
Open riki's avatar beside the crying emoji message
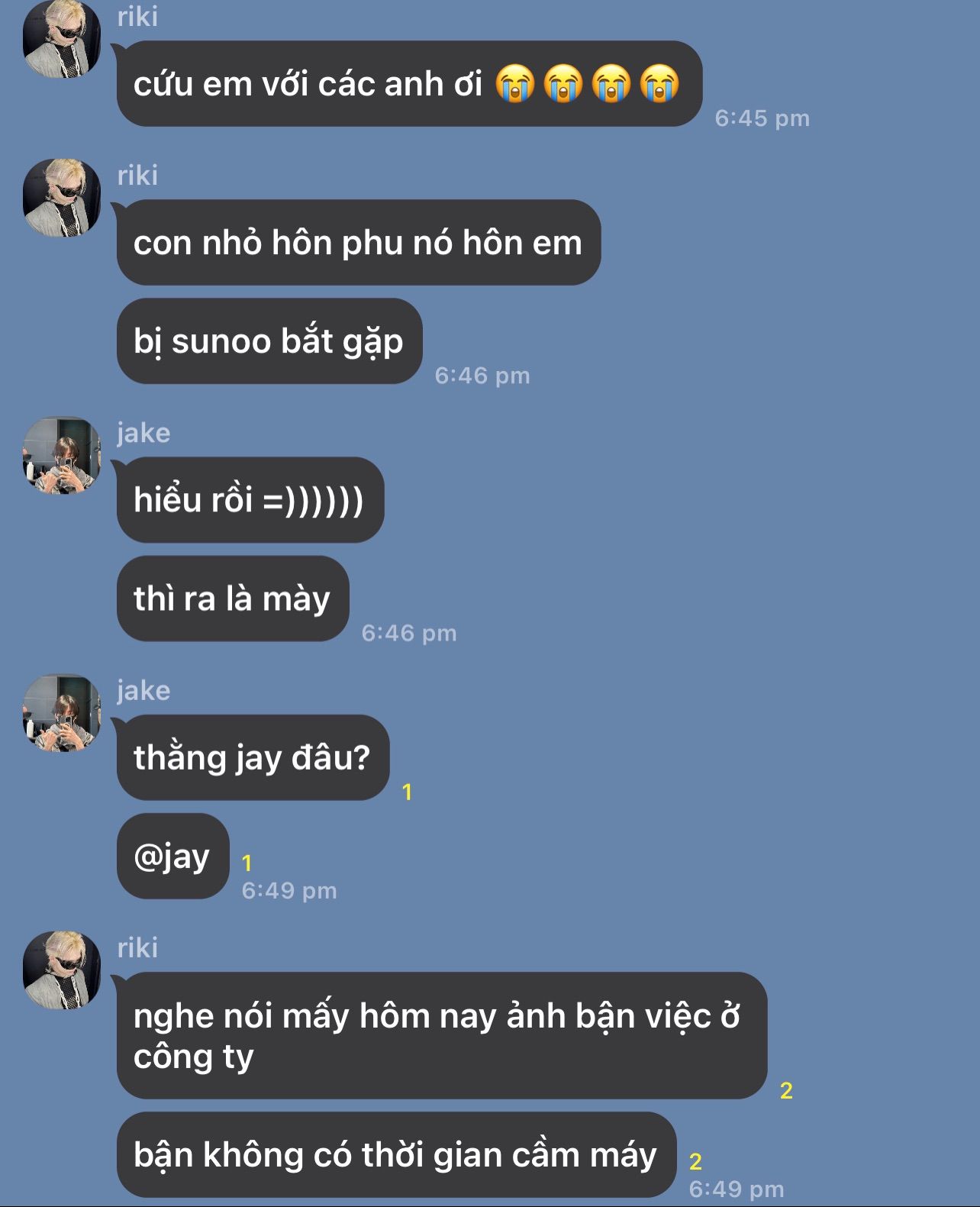62,38
